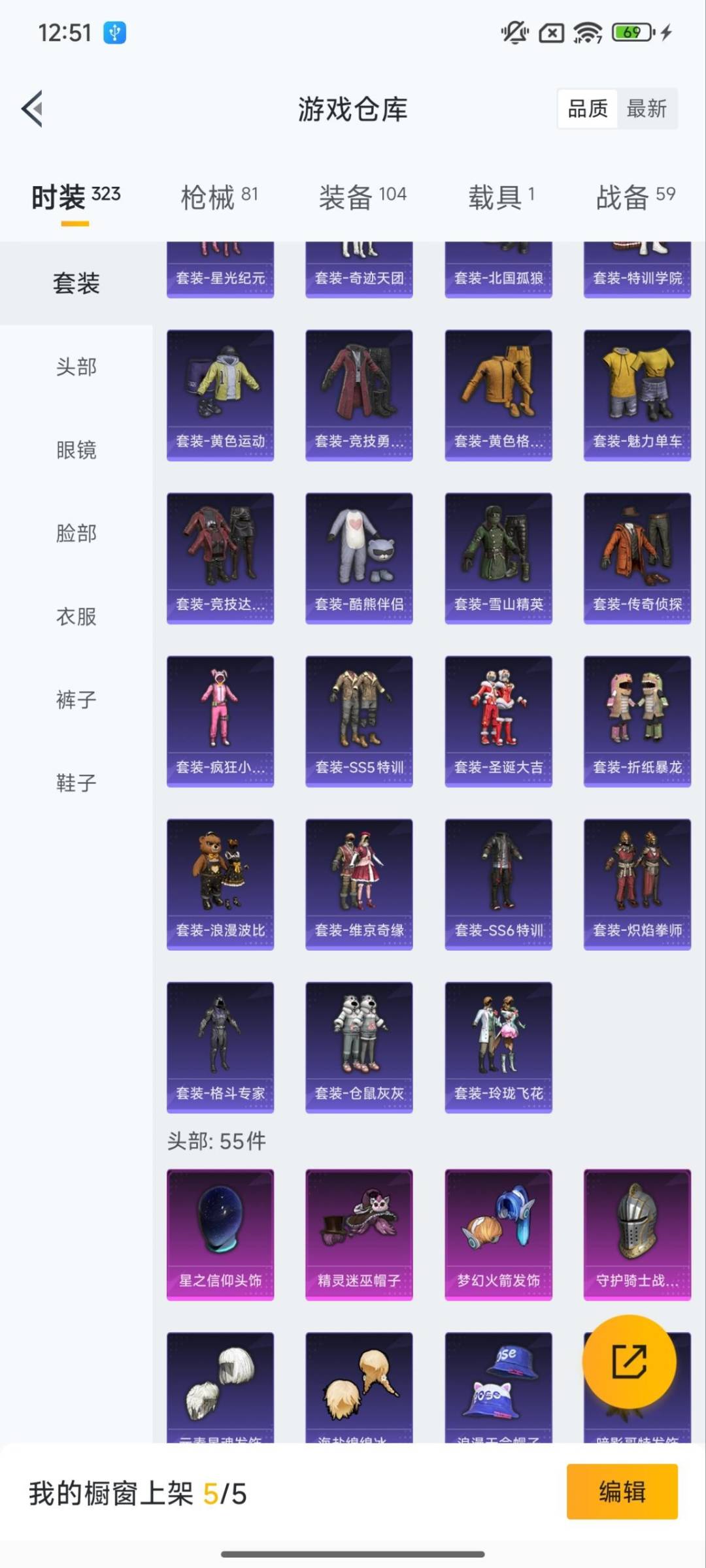Select 鞋子 category in sidebar

tap(76, 782)
